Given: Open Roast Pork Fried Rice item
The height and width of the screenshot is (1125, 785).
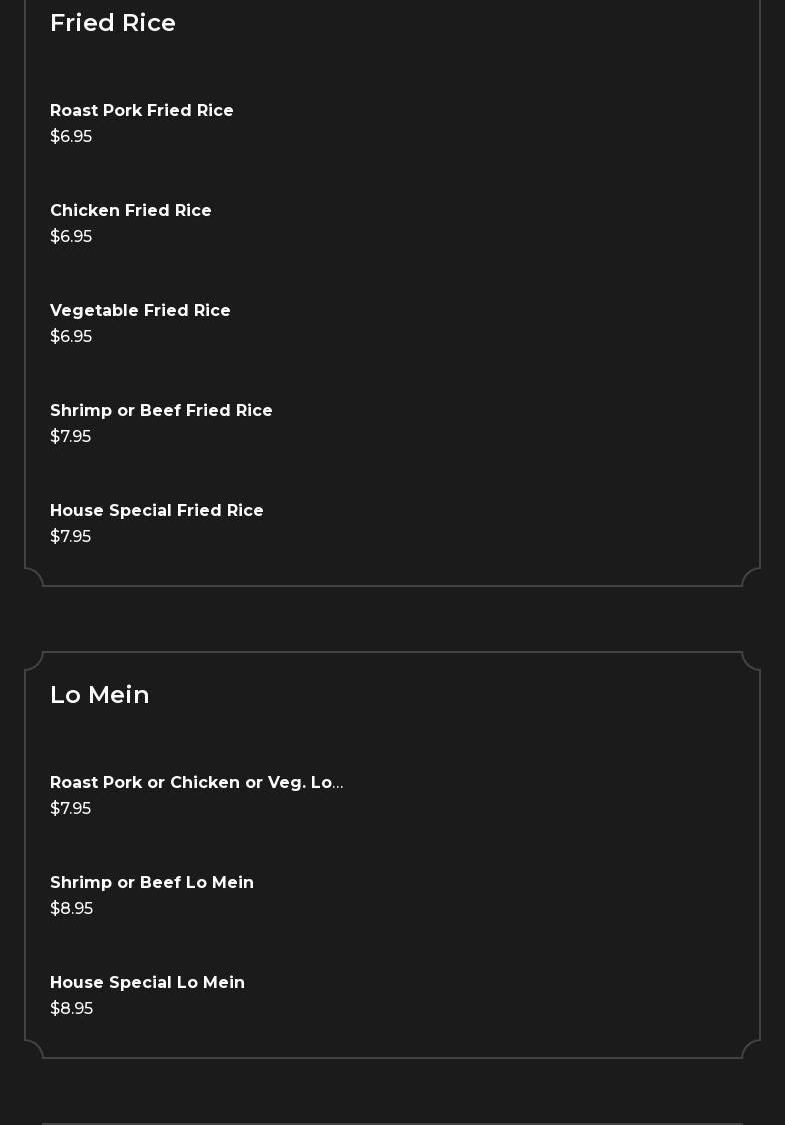Looking at the screenshot, I should 142,111.
